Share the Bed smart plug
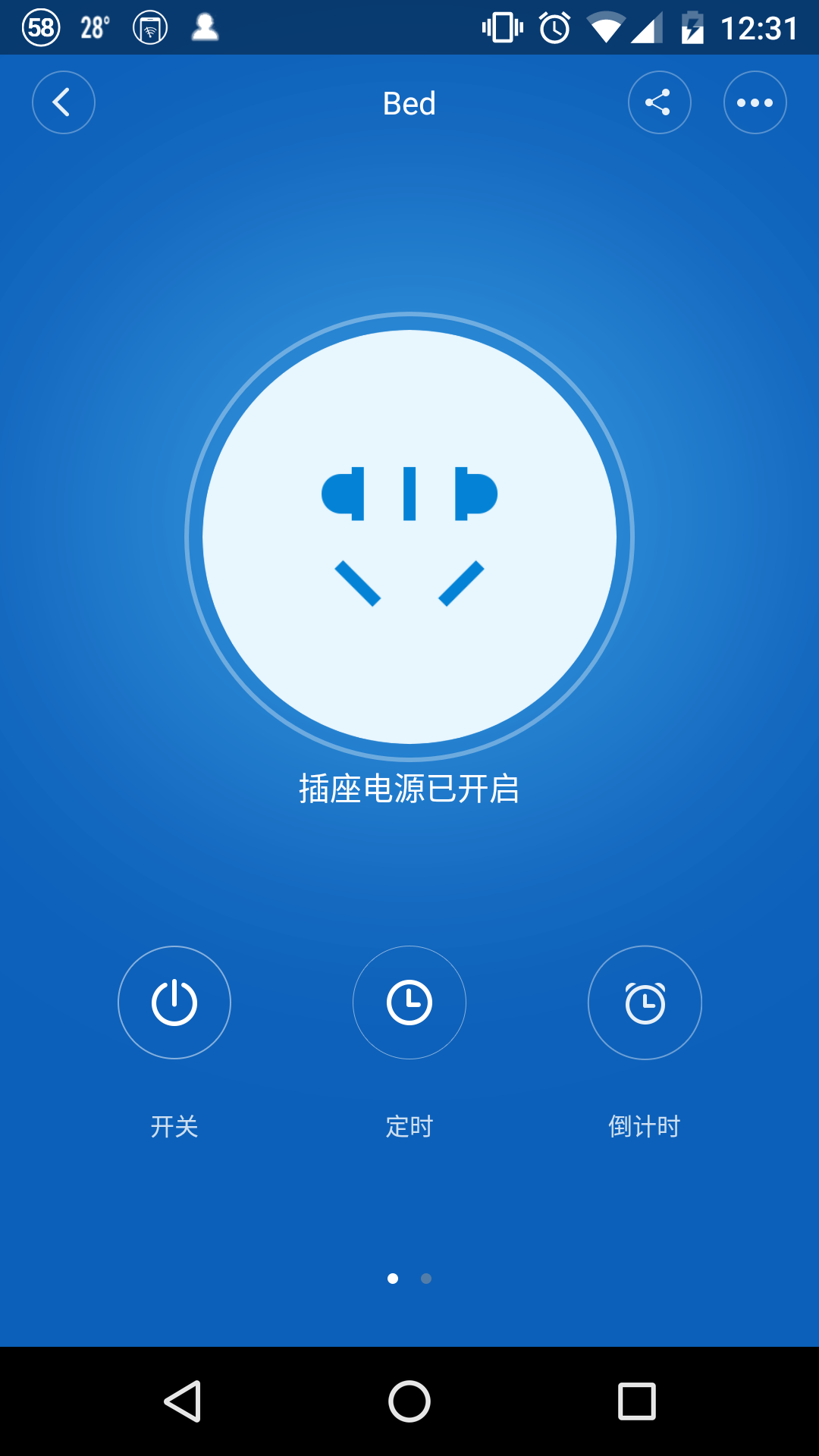 click(x=659, y=102)
